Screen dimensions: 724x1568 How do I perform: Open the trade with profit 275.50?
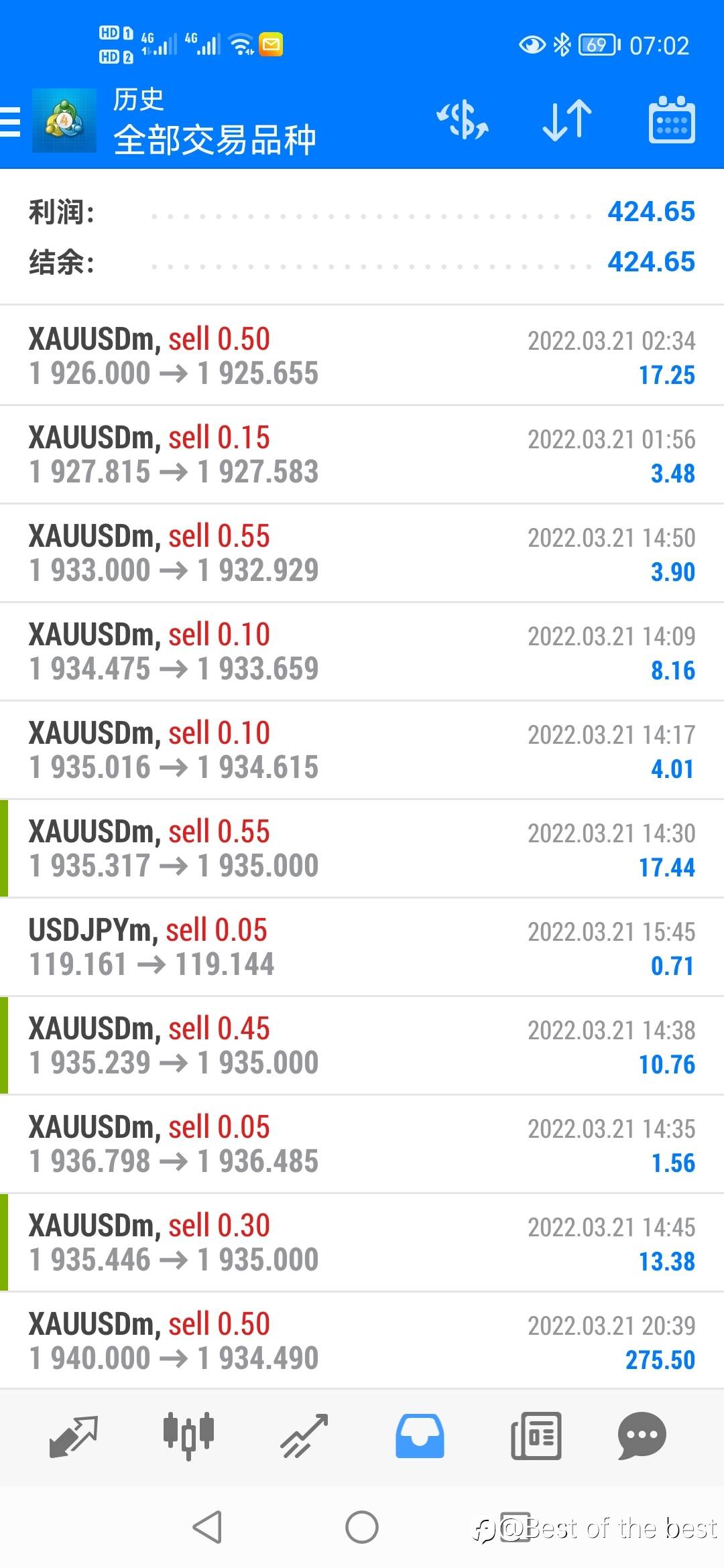click(x=362, y=1341)
